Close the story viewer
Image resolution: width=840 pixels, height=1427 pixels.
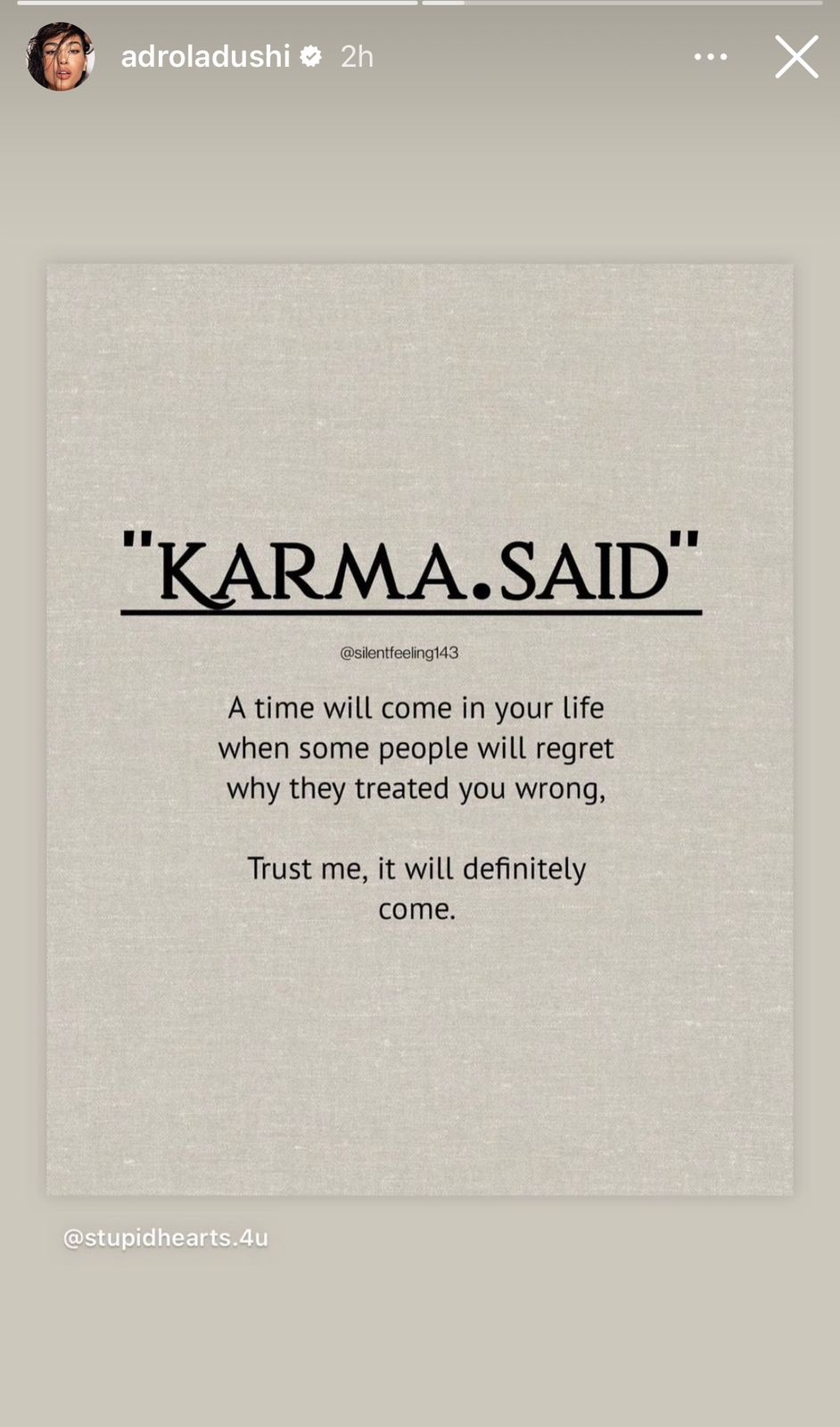point(796,57)
